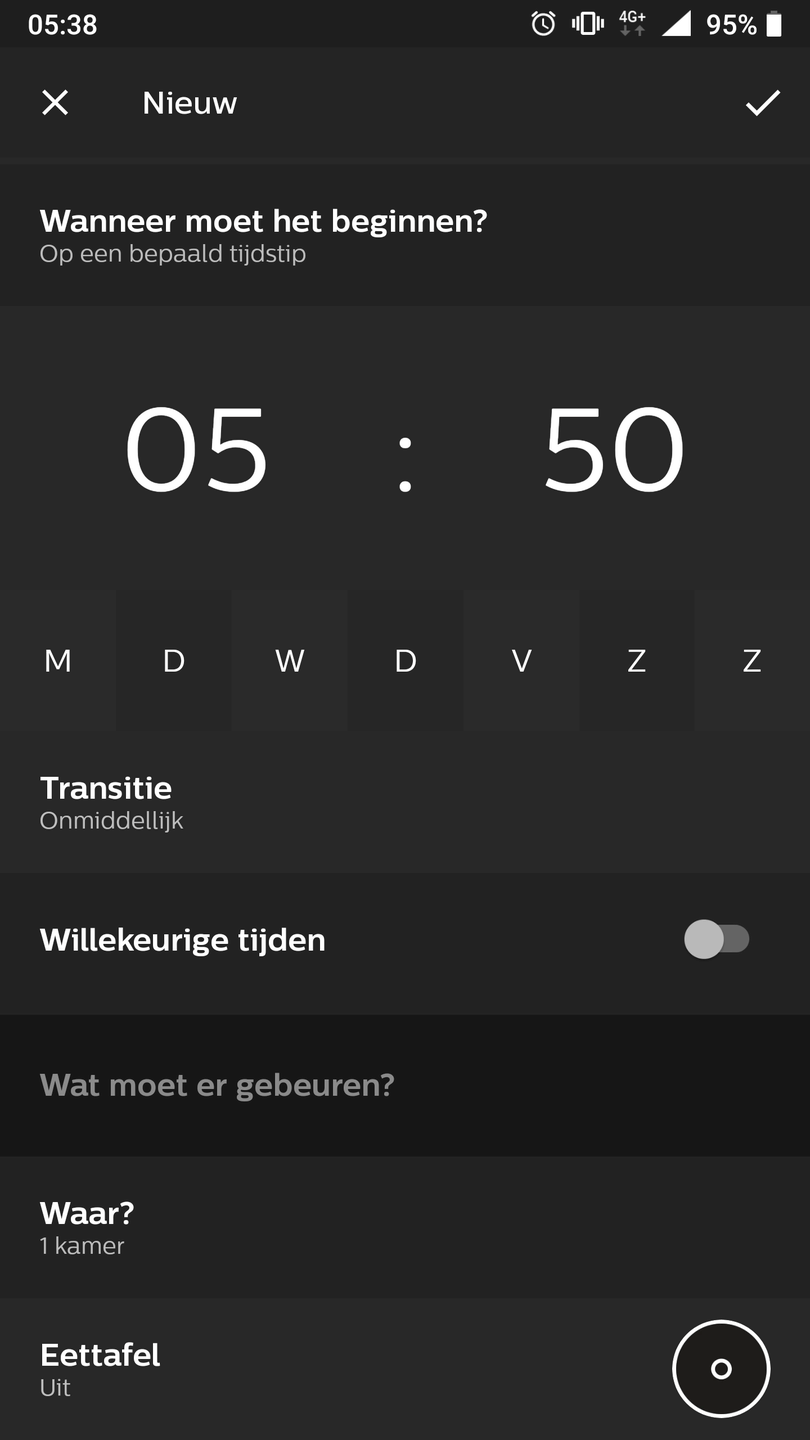
Task: Select Wednesday with the W day button
Action: click(289, 660)
